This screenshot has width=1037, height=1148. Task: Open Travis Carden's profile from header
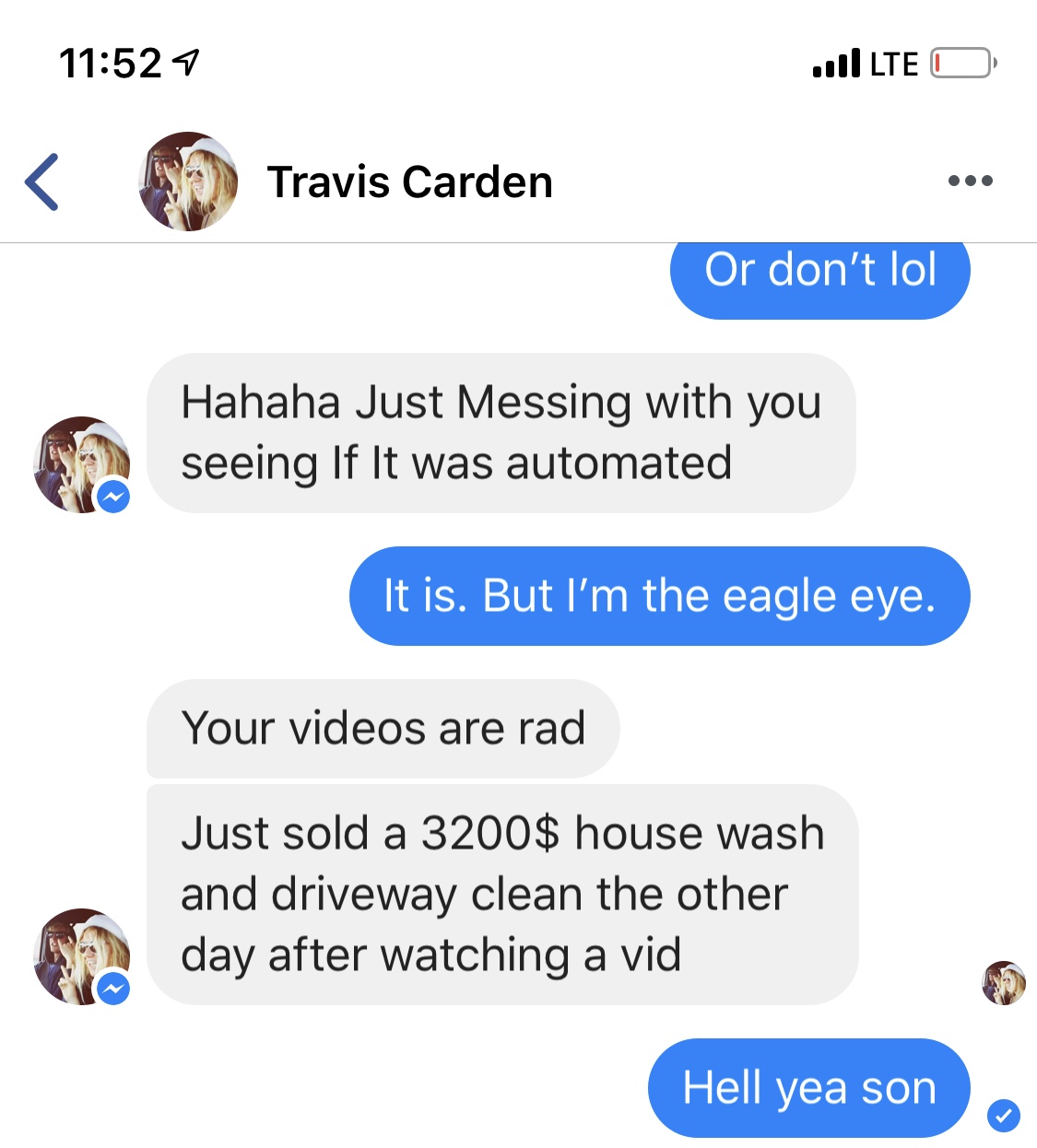[x=409, y=182]
